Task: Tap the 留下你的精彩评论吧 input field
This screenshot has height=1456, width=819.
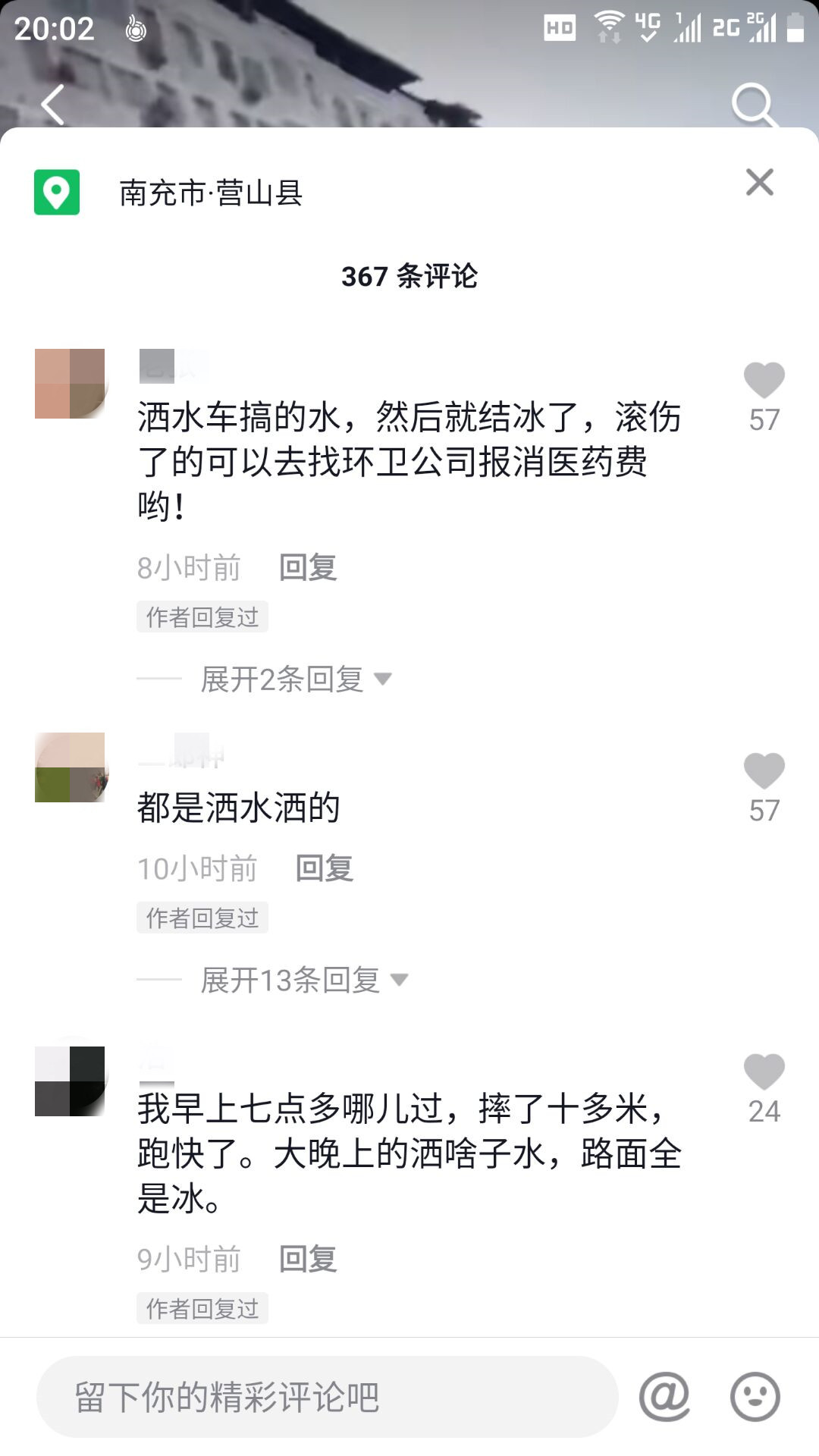Action: [326, 1397]
